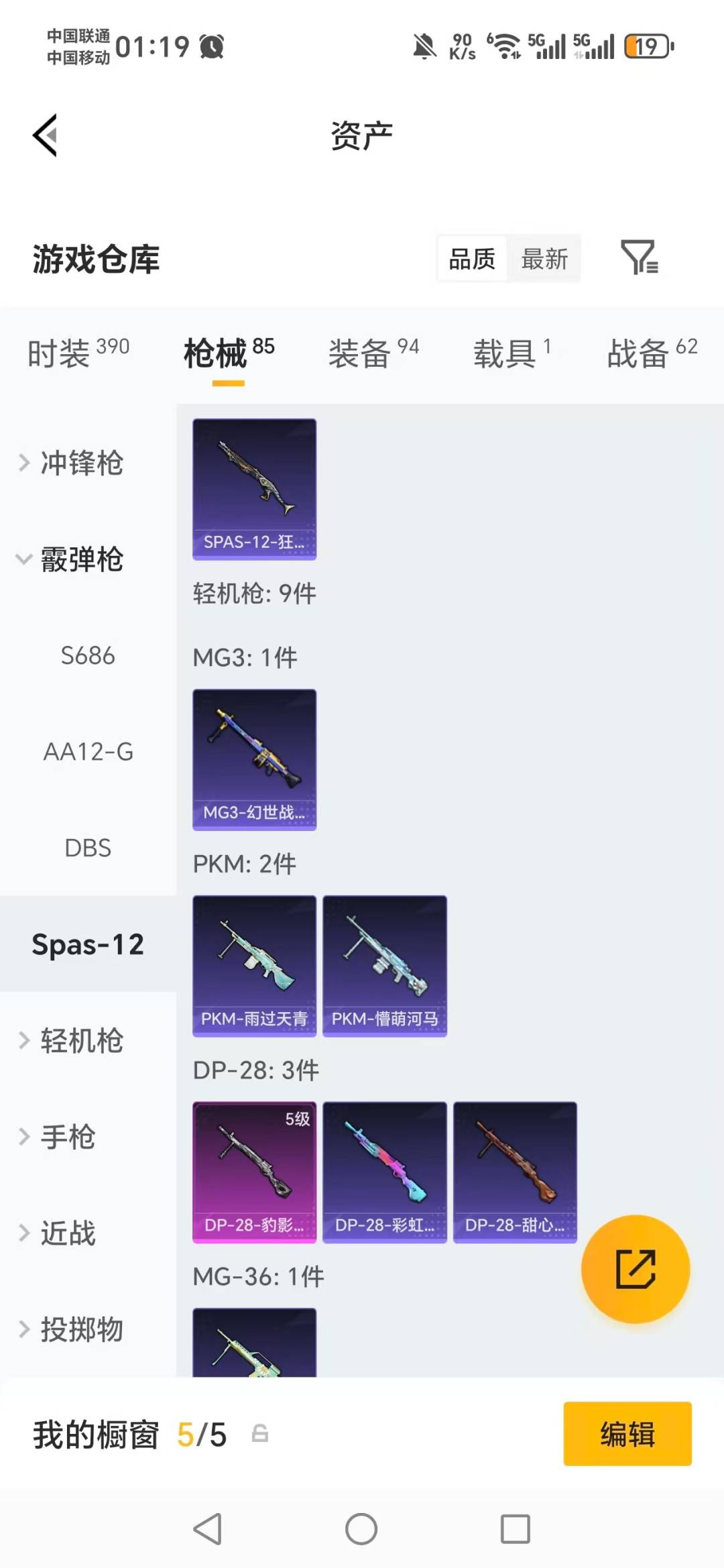Viewport: 724px width, 1568px height.
Task: Open the filter options icon
Action: 640,260
